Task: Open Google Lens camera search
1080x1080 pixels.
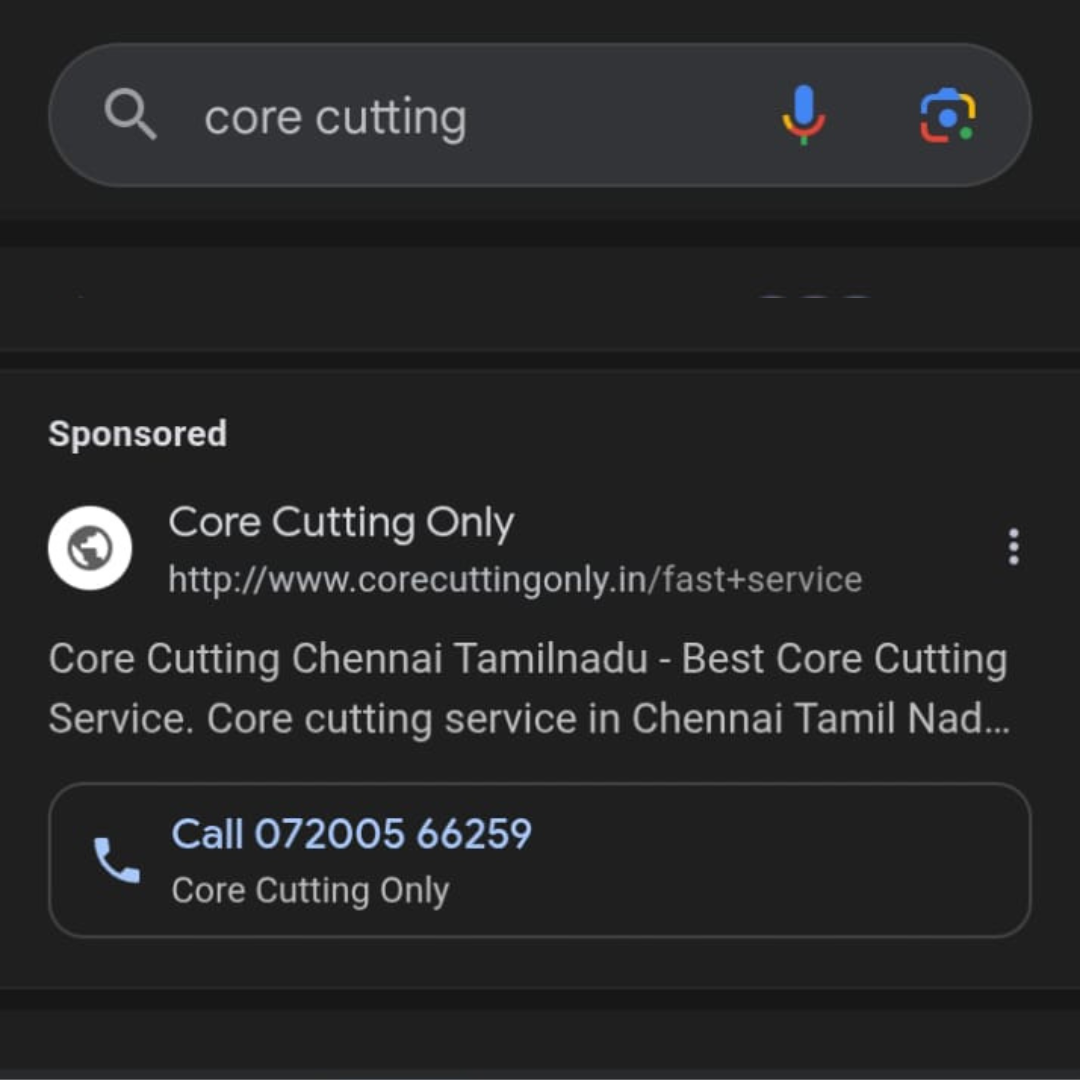Action: [x=947, y=115]
